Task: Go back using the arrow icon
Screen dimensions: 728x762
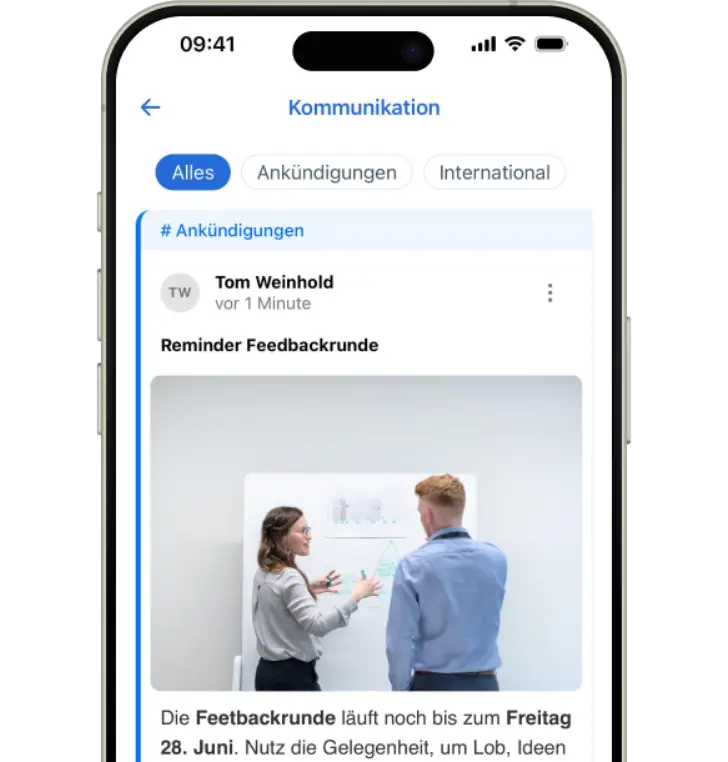Action: click(151, 108)
